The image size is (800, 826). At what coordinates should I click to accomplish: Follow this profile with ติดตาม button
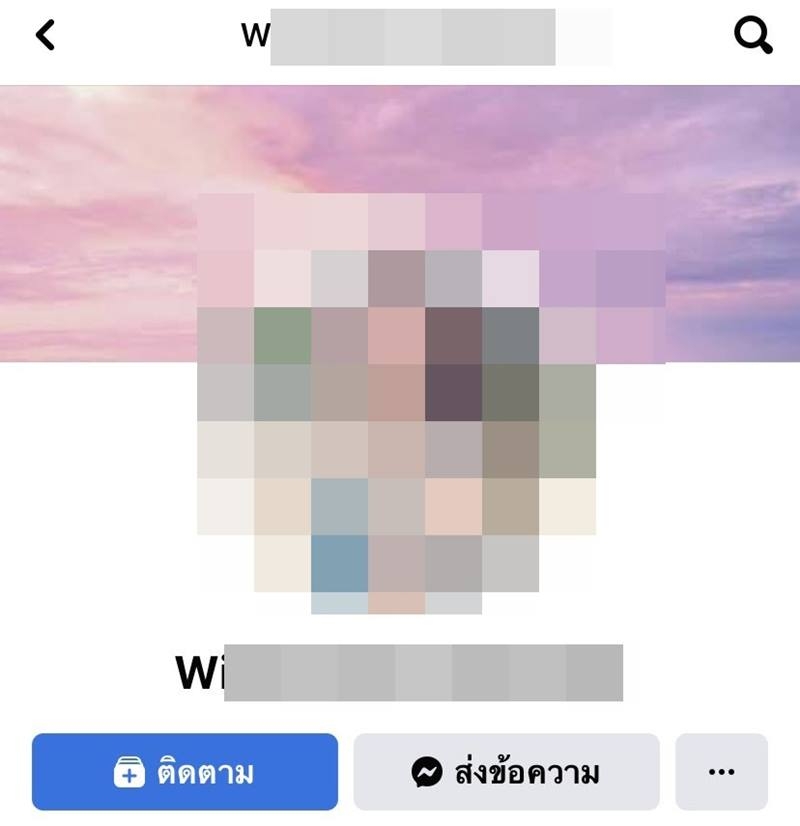185,772
